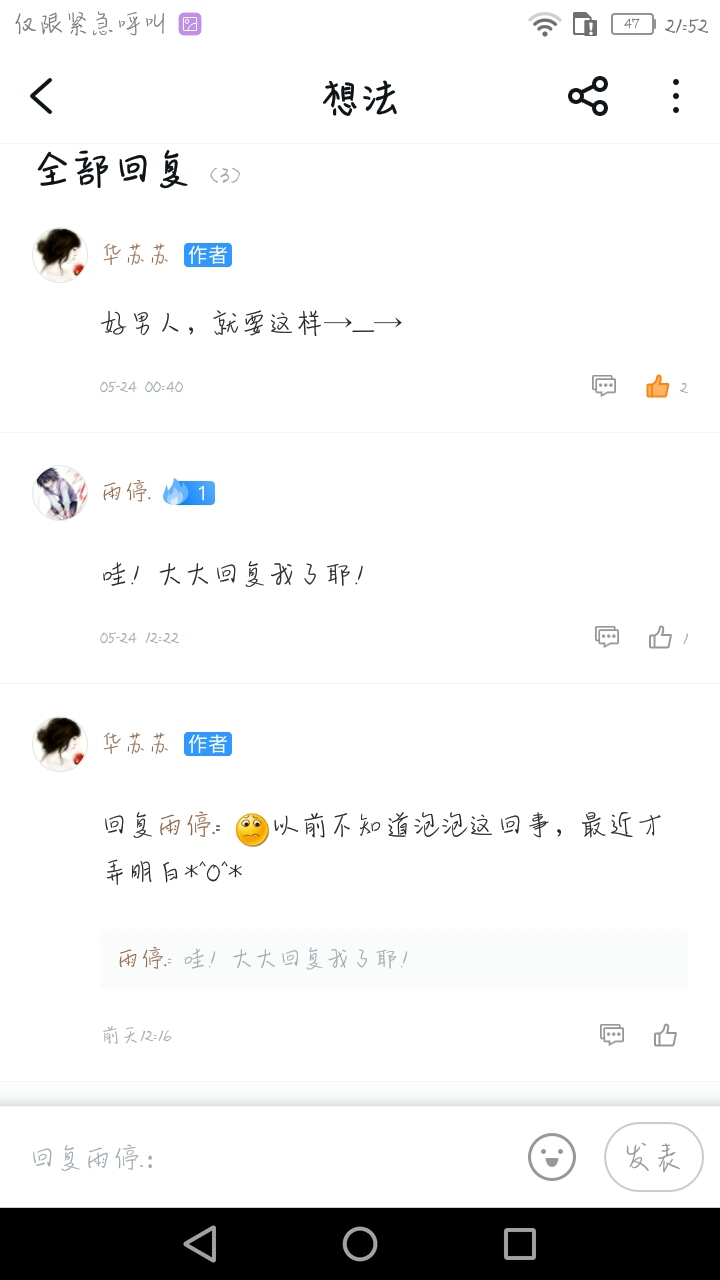Share this 想法 post
720x1280 pixels.
(588, 97)
